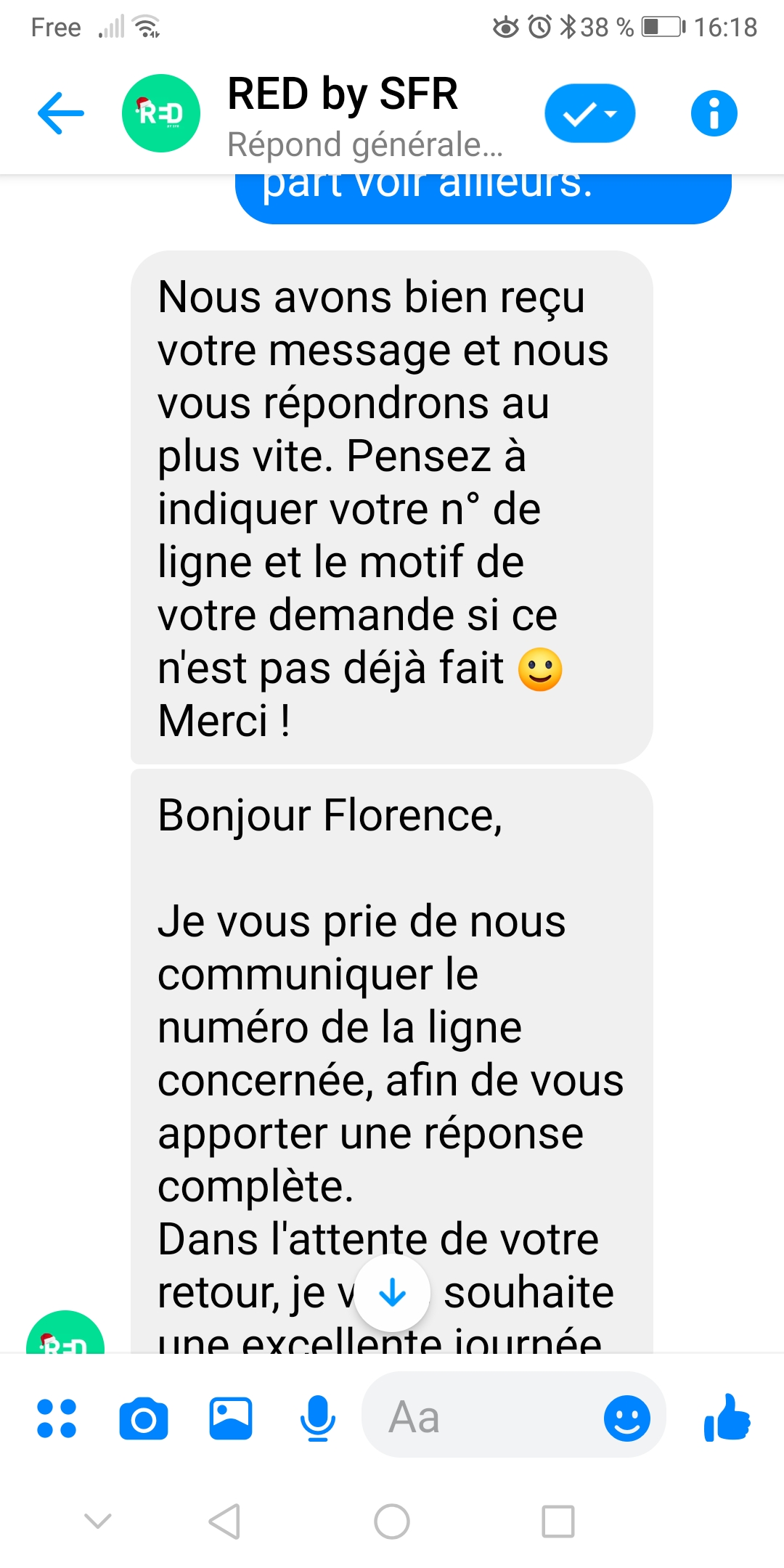The height and width of the screenshot is (1568, 784).
Task: Open the emoji picker smiley
Action: 626,1418
